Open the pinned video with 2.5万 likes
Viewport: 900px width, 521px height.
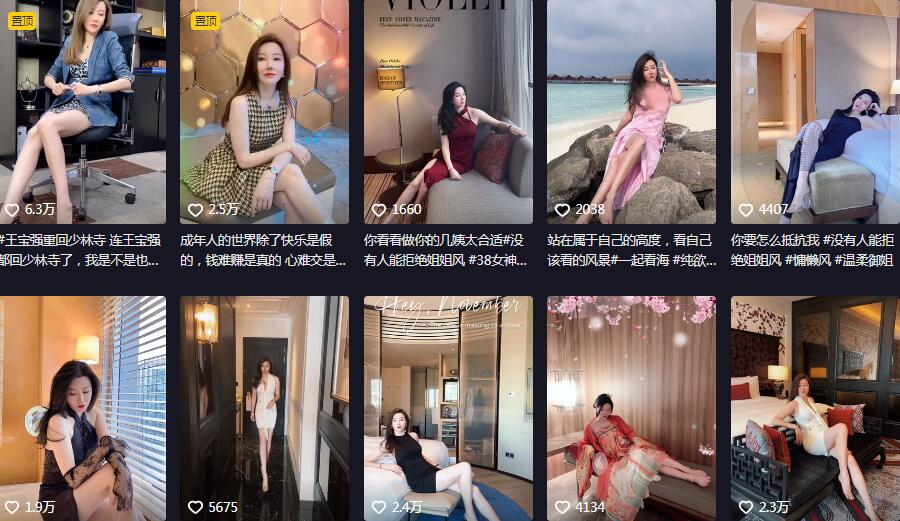coord(264,110)
